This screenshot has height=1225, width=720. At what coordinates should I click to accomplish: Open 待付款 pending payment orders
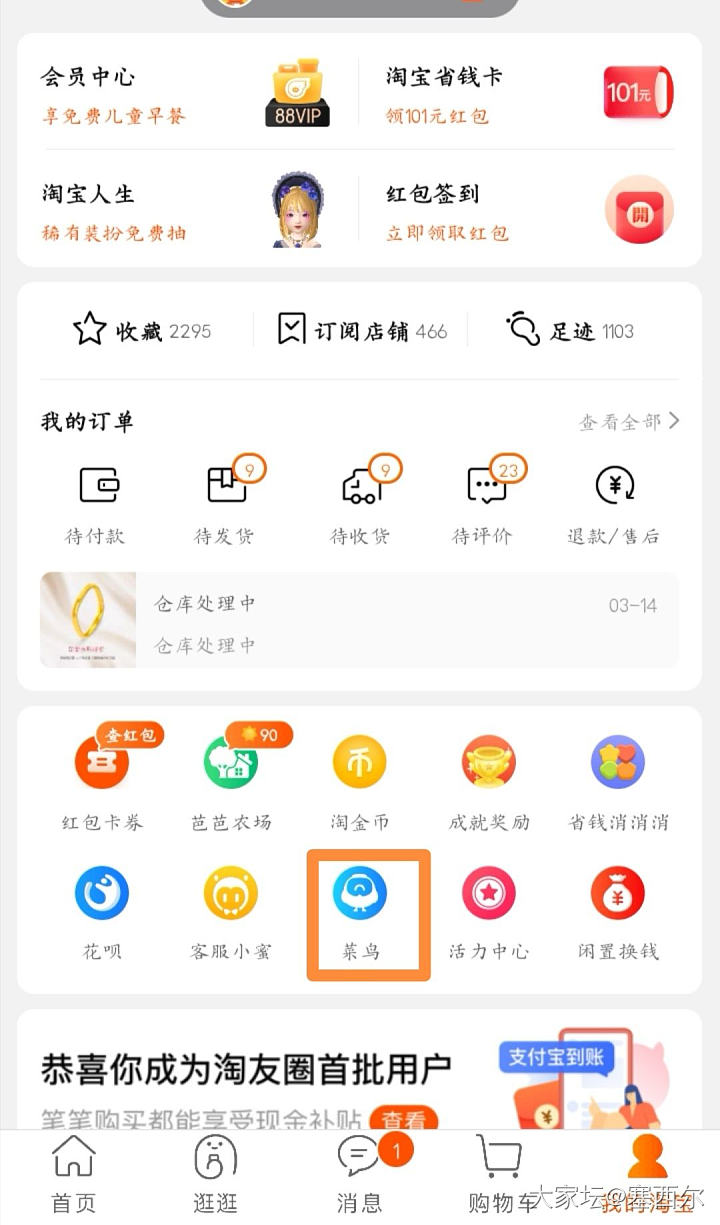pos(97,504)
